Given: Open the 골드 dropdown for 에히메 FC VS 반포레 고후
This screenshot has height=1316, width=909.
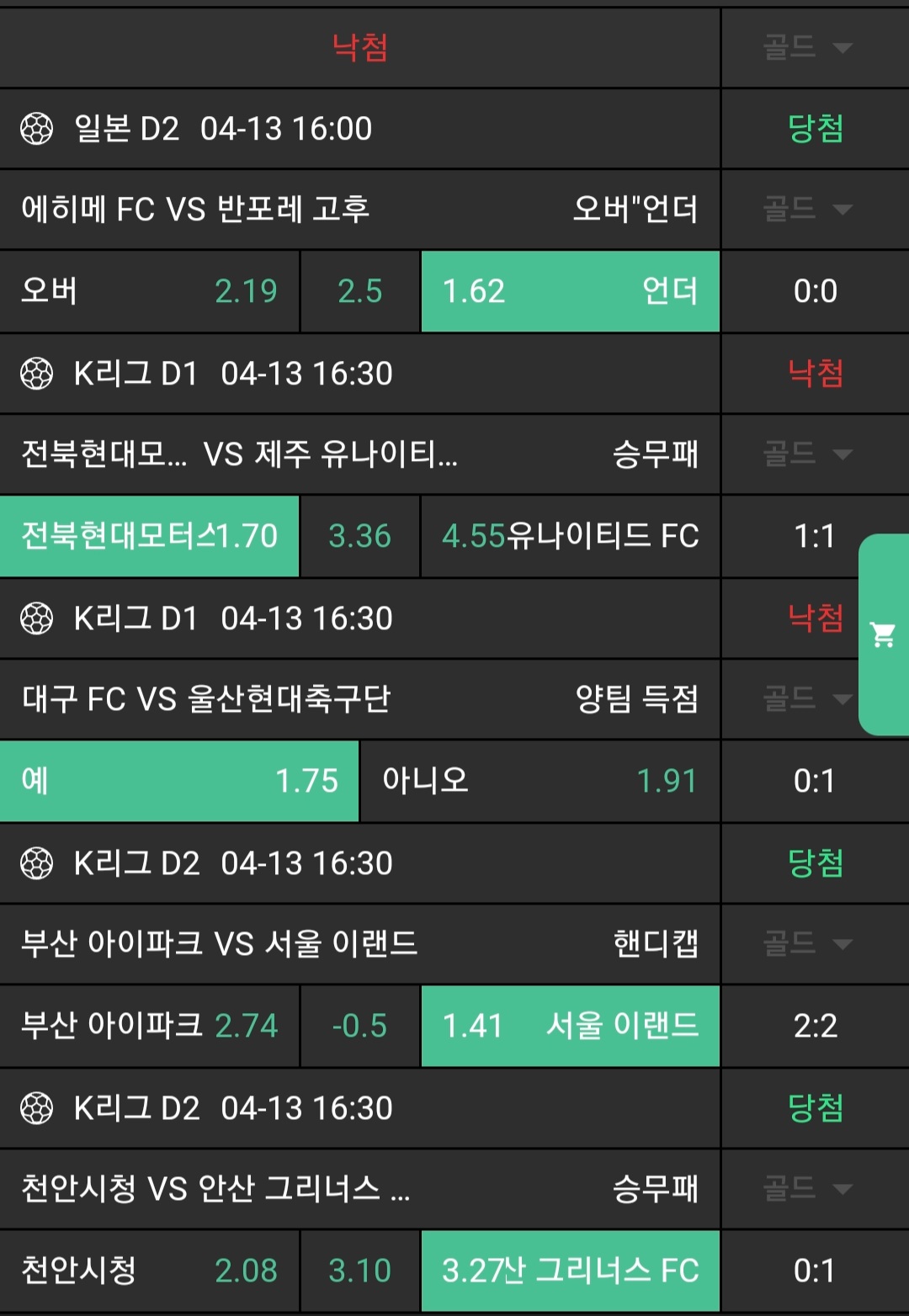Looking at the screenshot, I should 807,209.
